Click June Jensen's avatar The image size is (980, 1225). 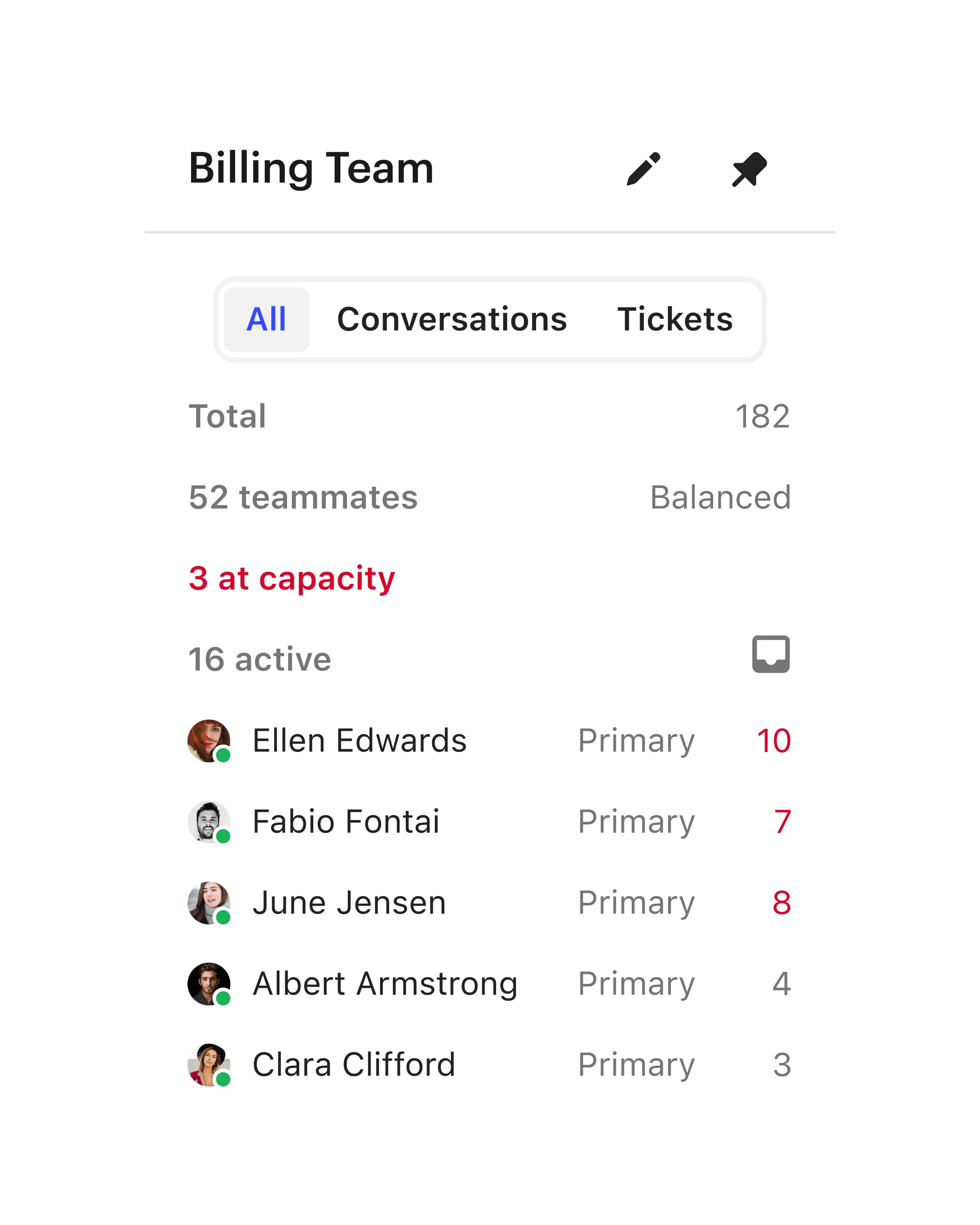209,903
